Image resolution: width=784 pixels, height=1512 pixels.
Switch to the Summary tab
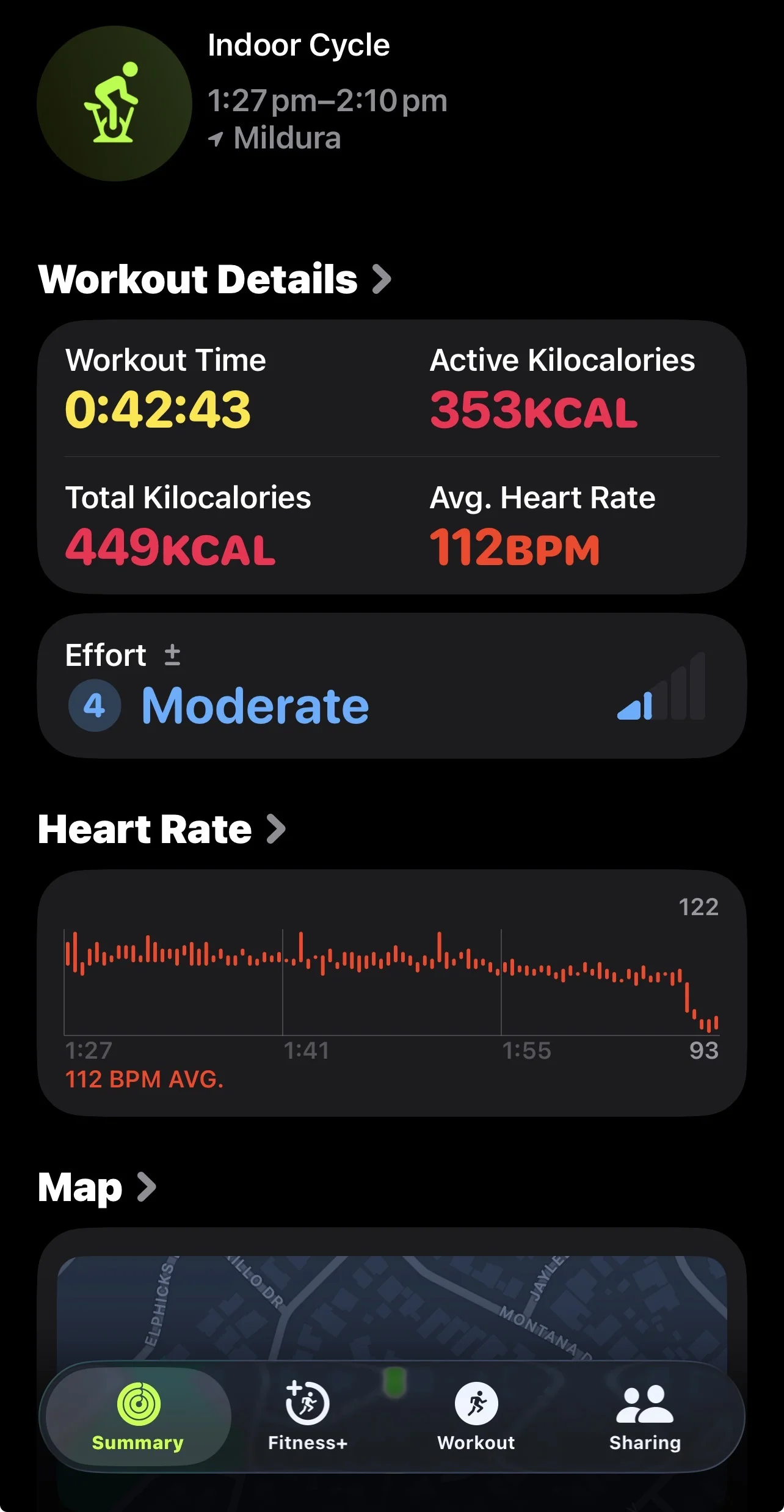[x=138, y=1417]
